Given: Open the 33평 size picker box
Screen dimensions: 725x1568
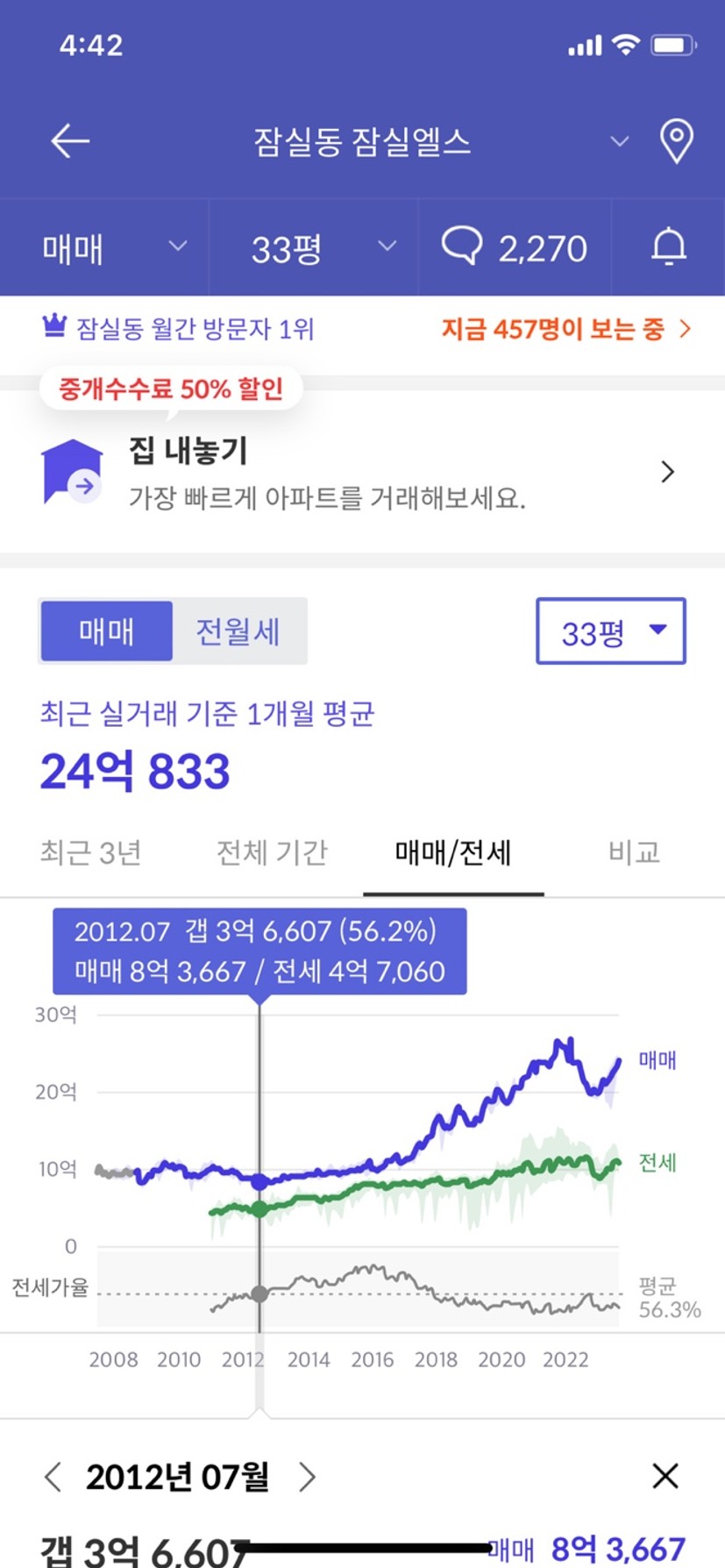Looking at the screenshot, I should (611, 631).
